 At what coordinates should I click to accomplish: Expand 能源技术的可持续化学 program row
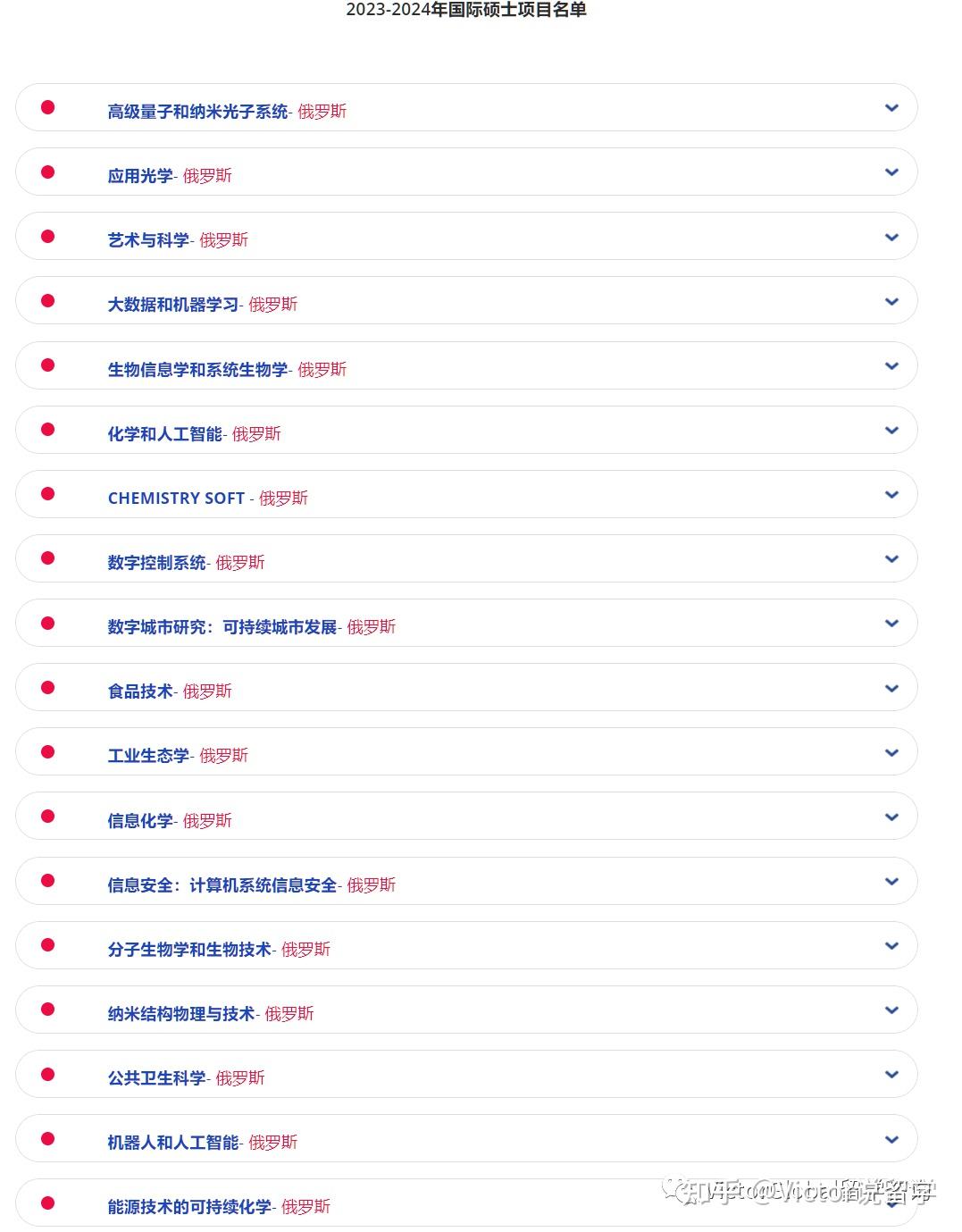pyautogui.click(x=891, y=1203)
